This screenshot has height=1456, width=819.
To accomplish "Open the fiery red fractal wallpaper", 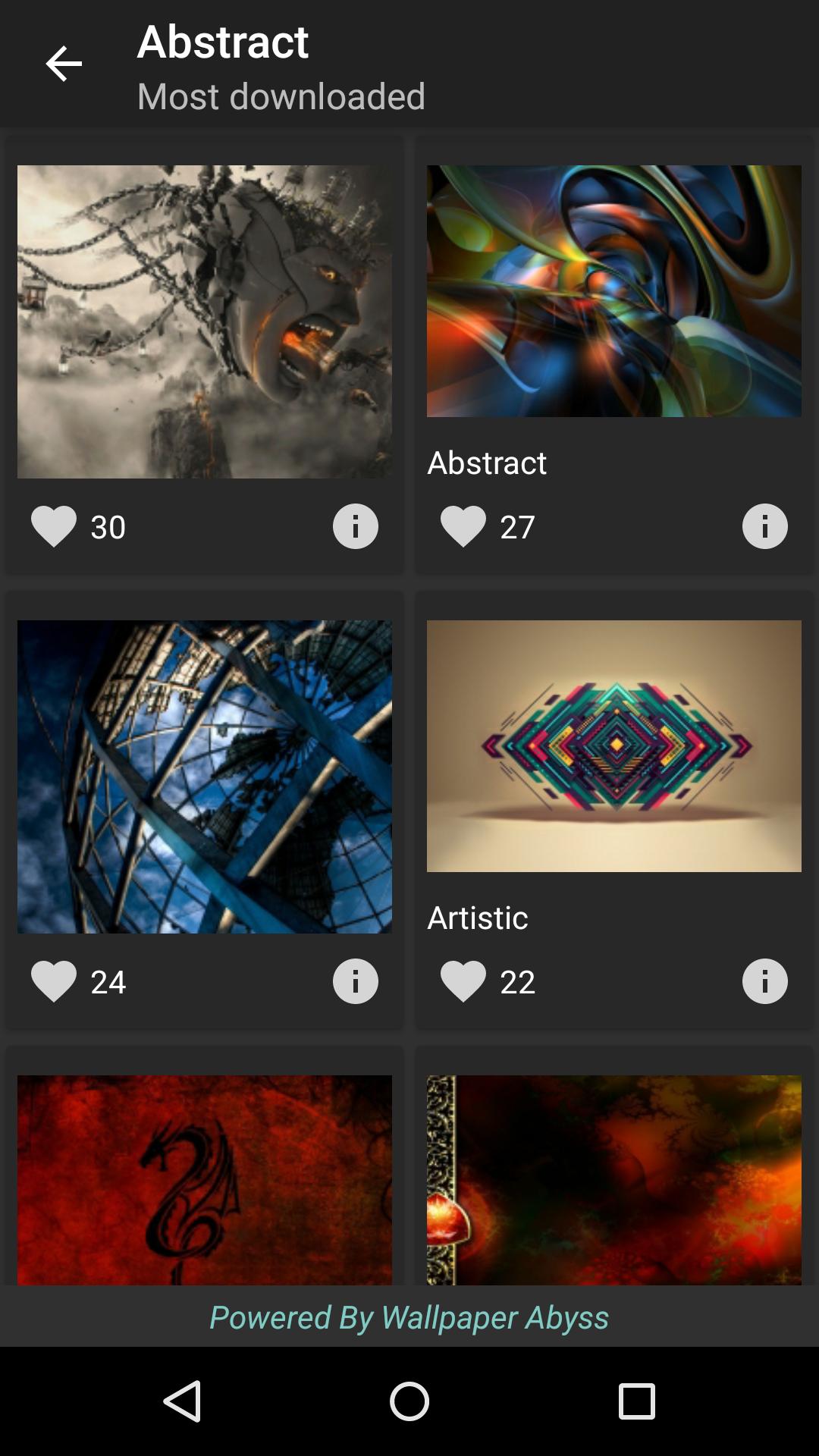I will point(613,1180).
